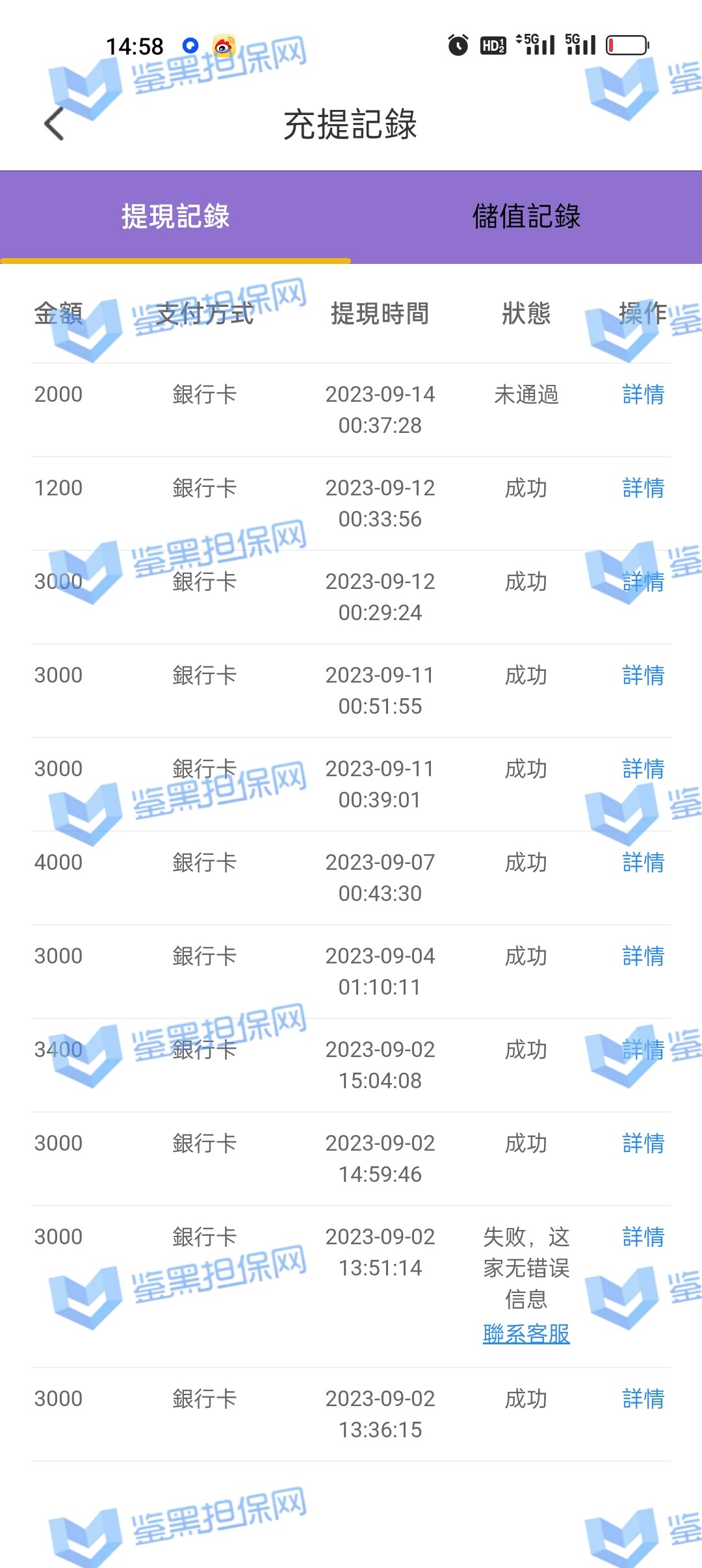This screenshot has height=1568, width=702.
Task: Select the 提現記錄 tab
Action: coord(175,216)
